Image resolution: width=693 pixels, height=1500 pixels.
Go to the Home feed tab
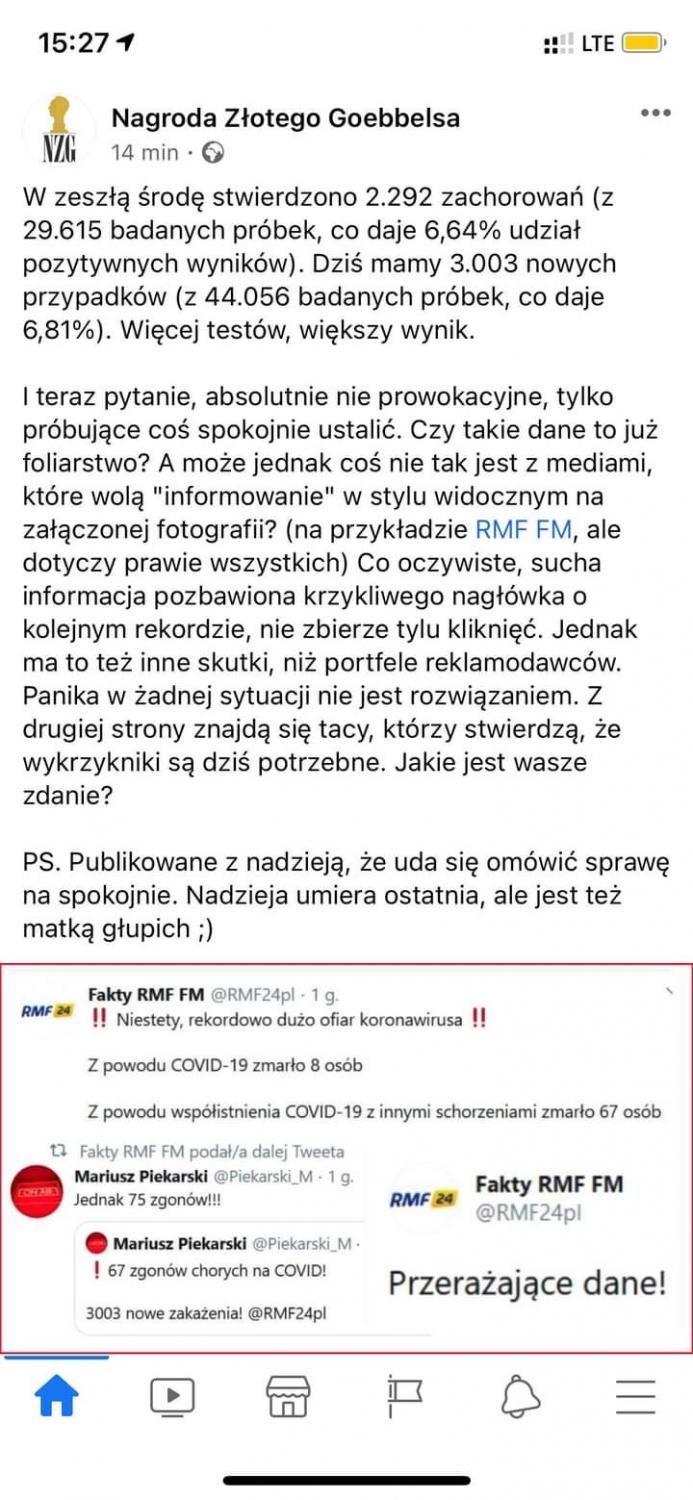56,1395
